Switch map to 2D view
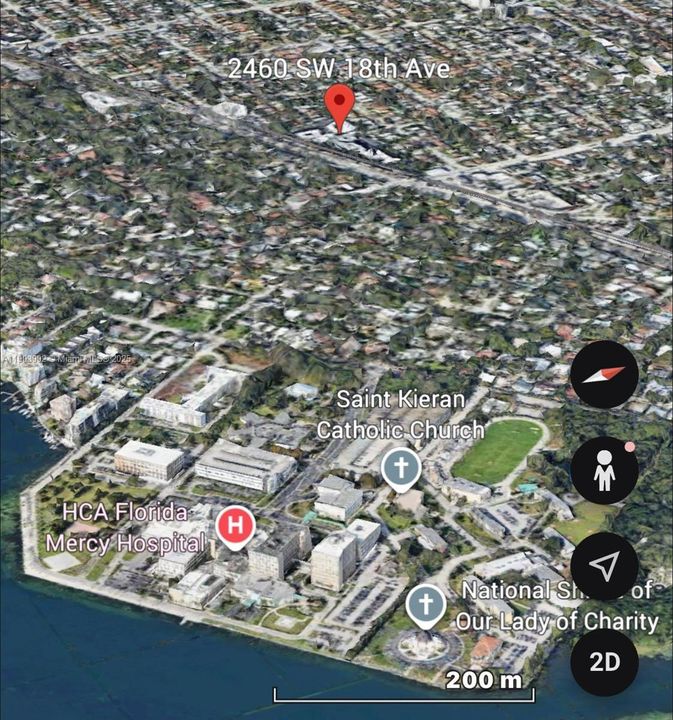 tap(604, 662)
